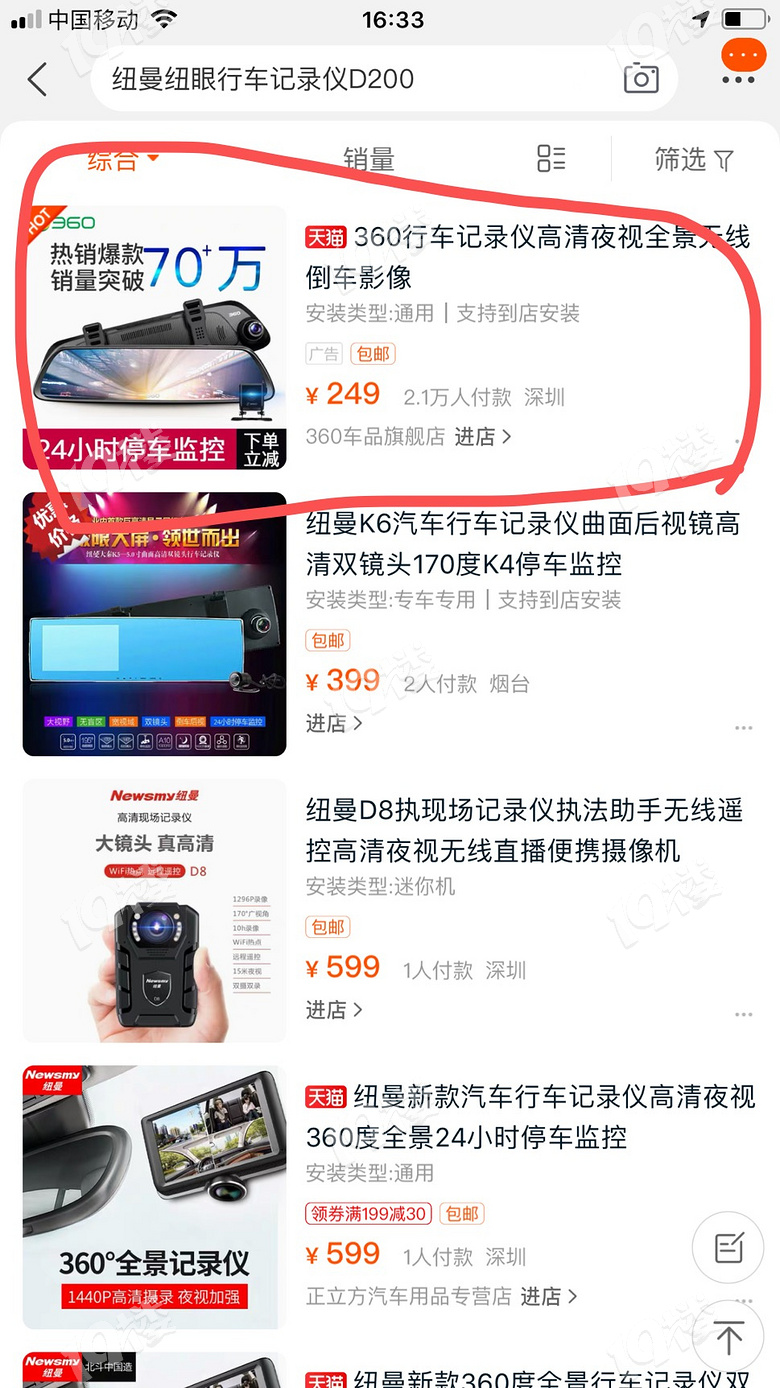Viewport: 780px width, 1388px height.
Task: Show more options for 纽曼D8 listing
Action: pos(743,1014)
